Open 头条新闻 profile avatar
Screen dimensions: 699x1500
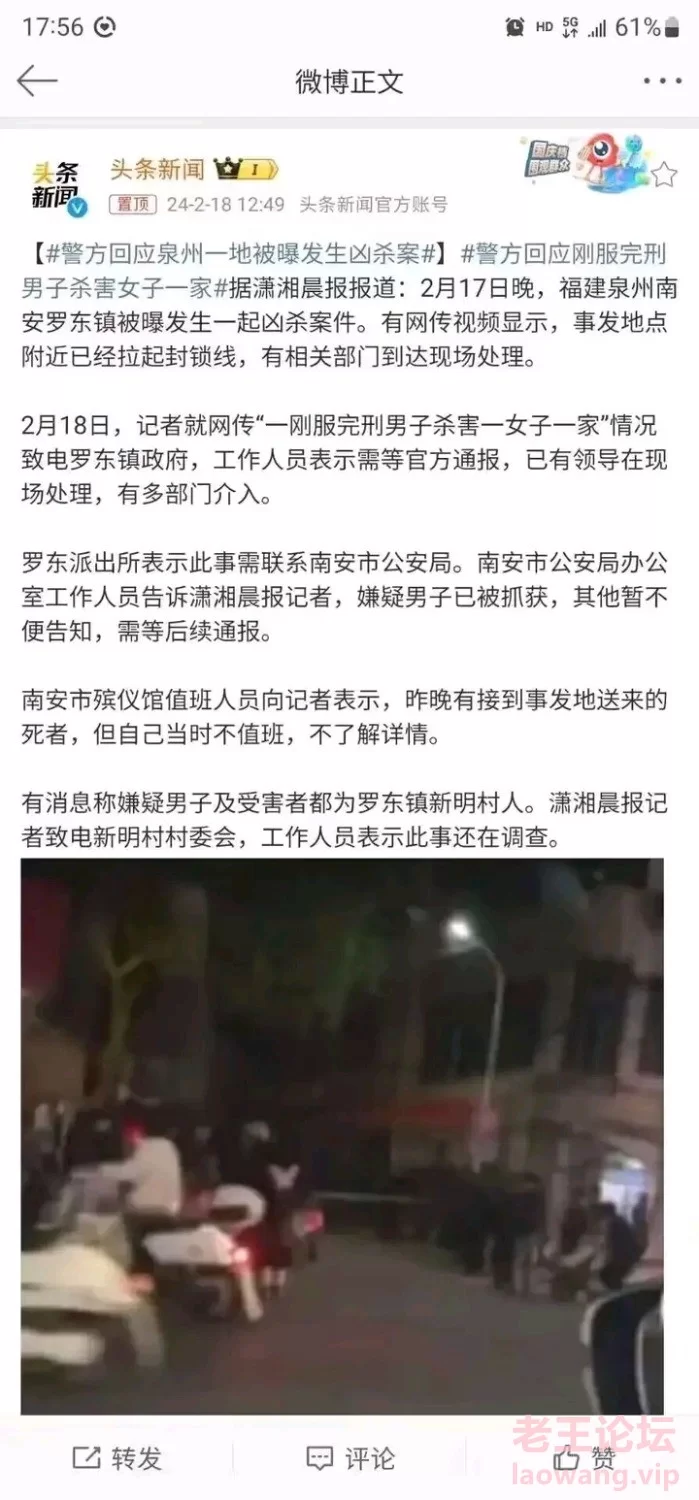click(x=57, y=186)
